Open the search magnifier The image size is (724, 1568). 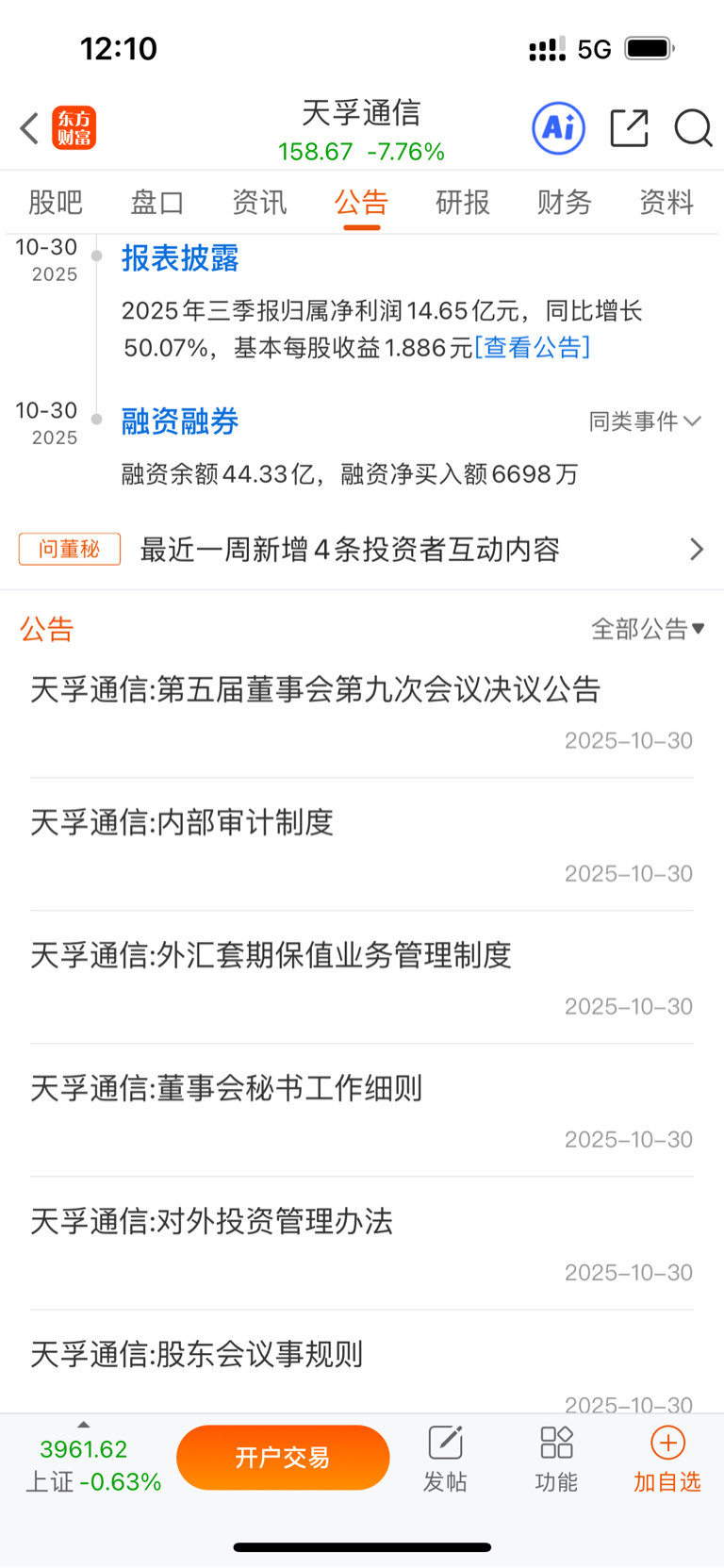pyautogui.click(x=693, y=128)
